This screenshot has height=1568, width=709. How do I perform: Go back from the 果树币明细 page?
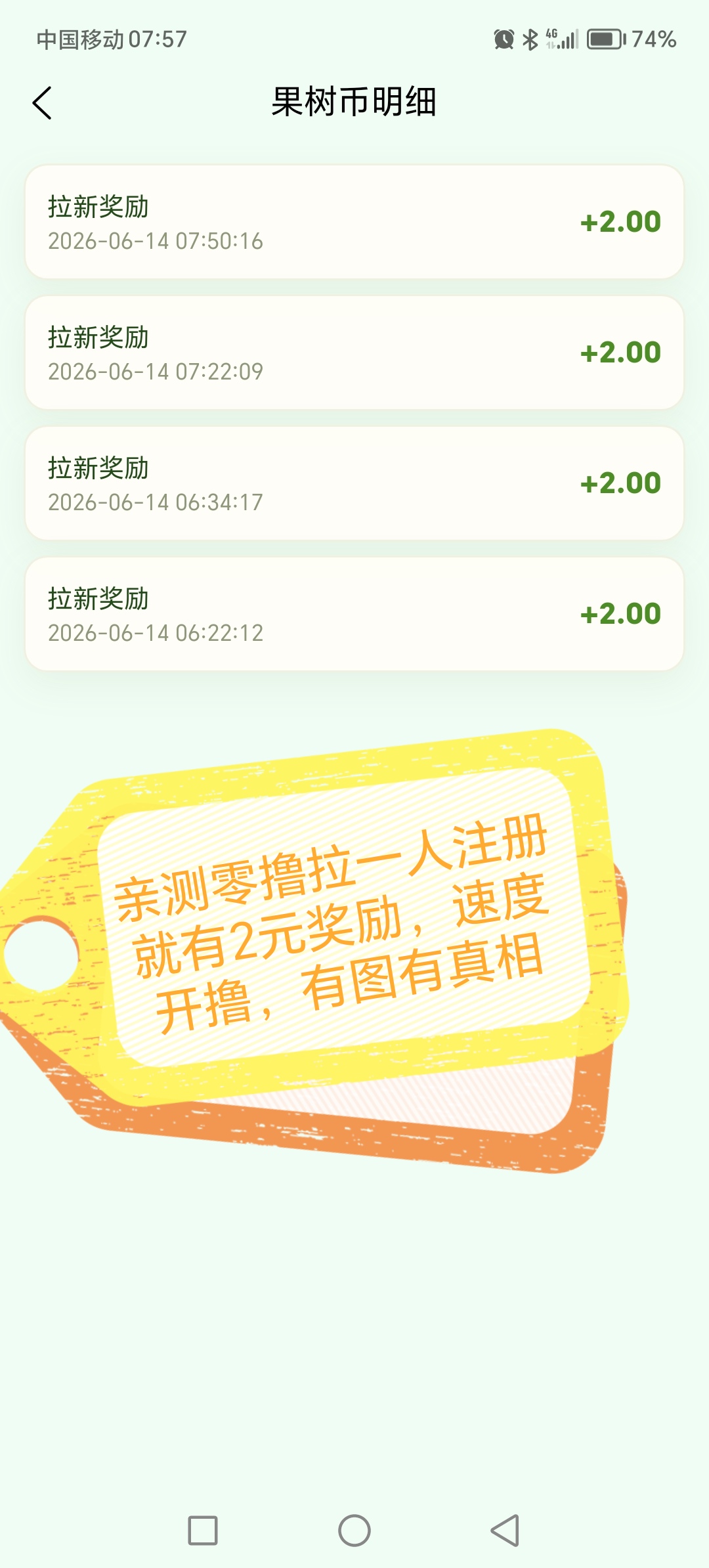[42, 103]
